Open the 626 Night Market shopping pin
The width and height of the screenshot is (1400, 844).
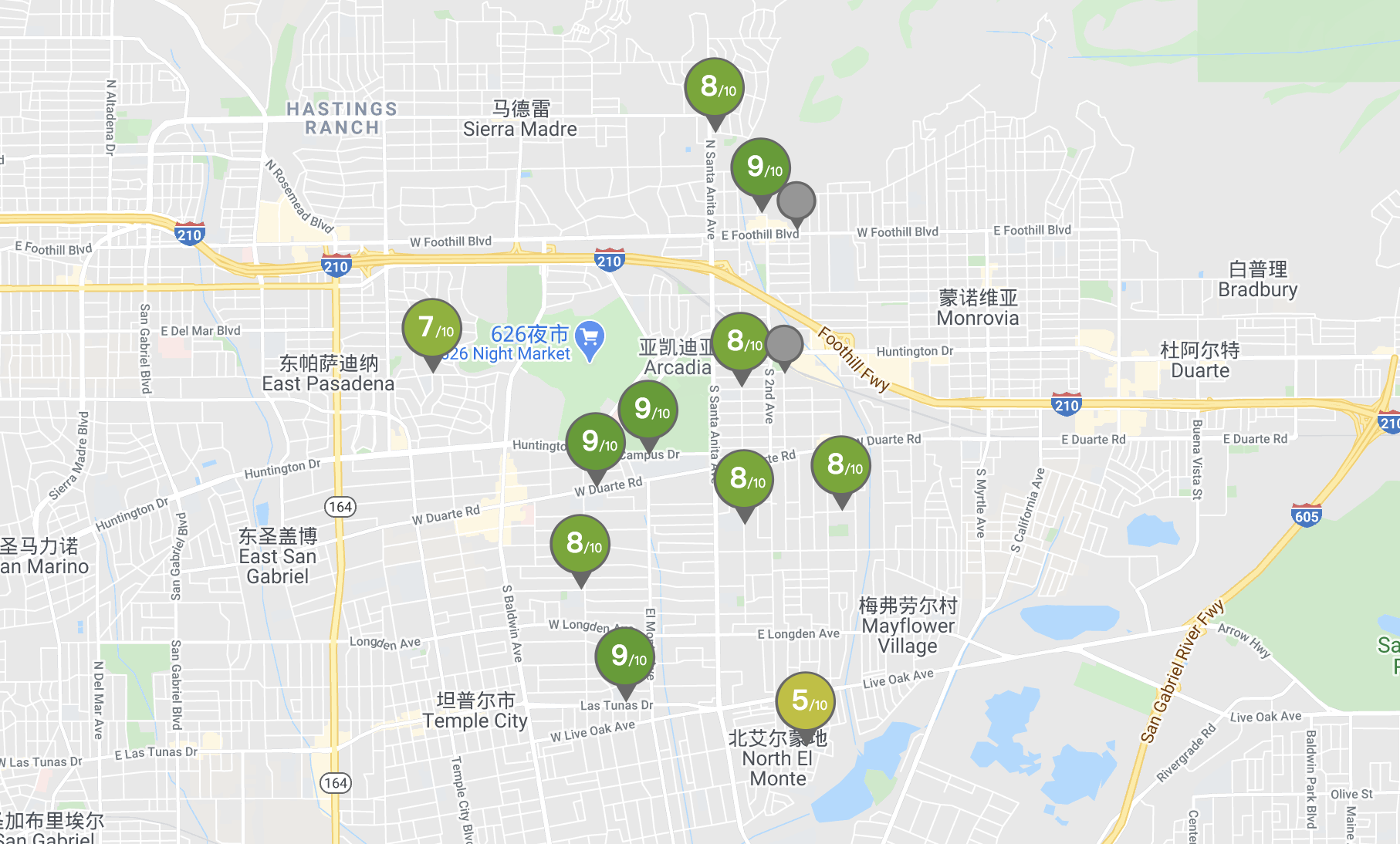pyautogui.click(x=590, y=339)
